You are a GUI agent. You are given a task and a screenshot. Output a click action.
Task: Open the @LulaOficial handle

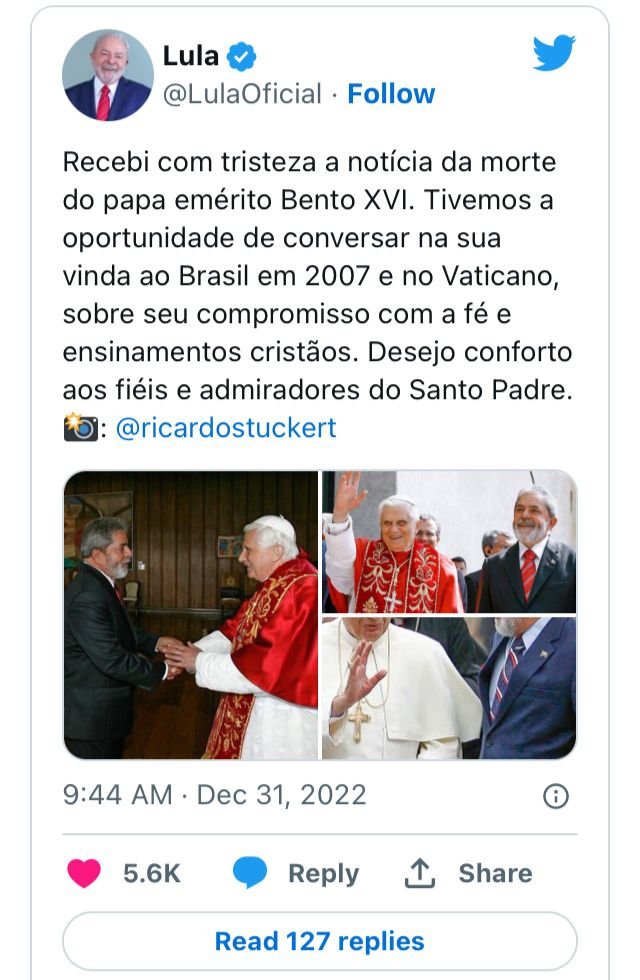pos(241,94)
